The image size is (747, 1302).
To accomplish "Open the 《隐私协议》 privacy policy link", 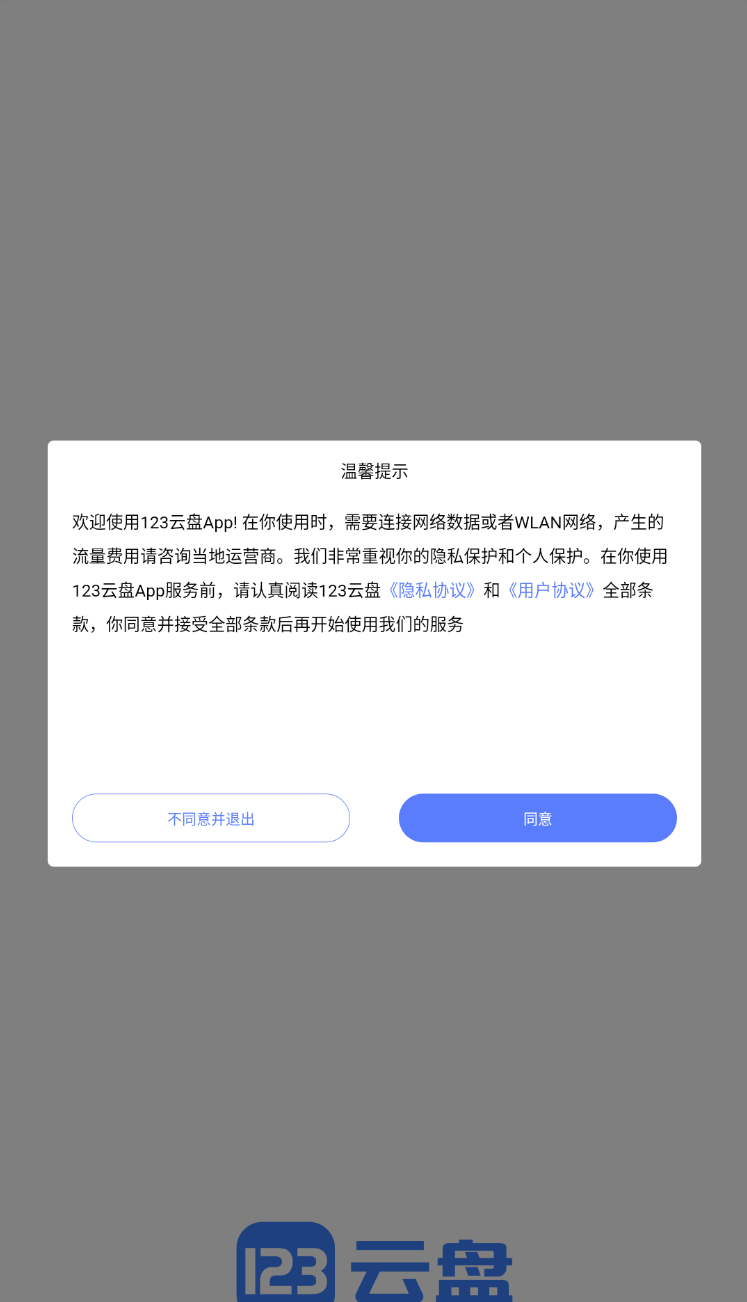I will click(431, 590).
